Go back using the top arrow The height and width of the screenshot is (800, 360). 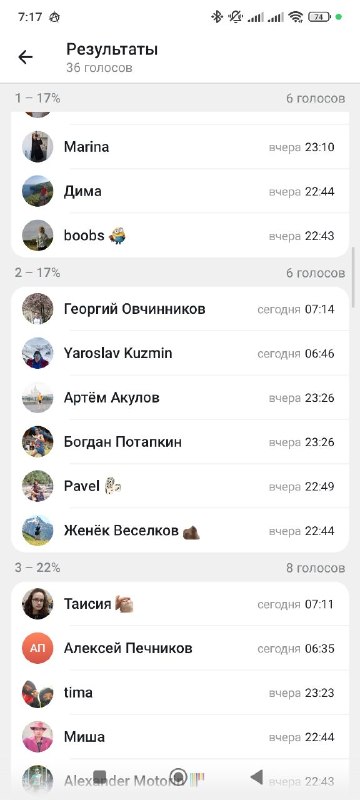[x=25, y=57]
